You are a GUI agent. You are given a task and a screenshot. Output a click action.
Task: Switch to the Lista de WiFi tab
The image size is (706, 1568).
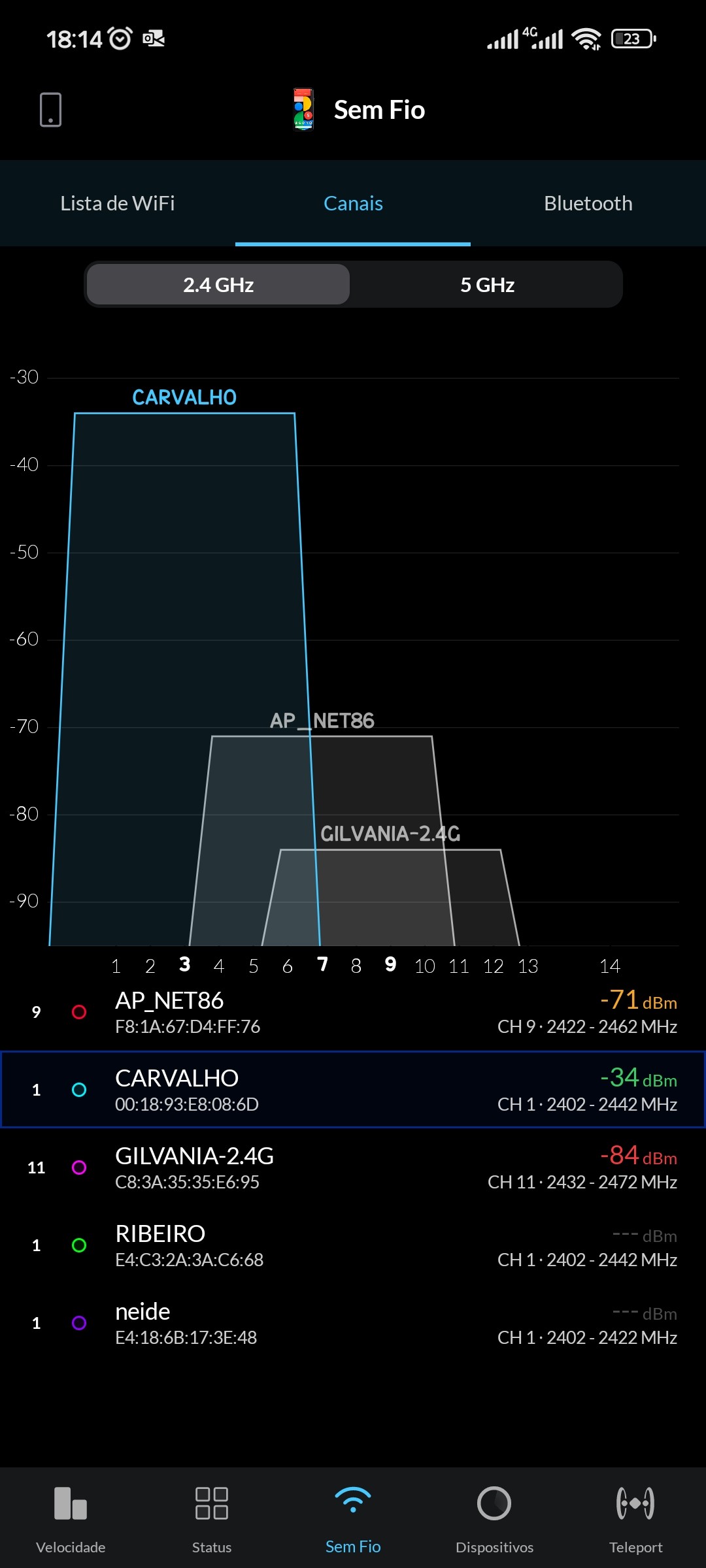pos(118,203)
